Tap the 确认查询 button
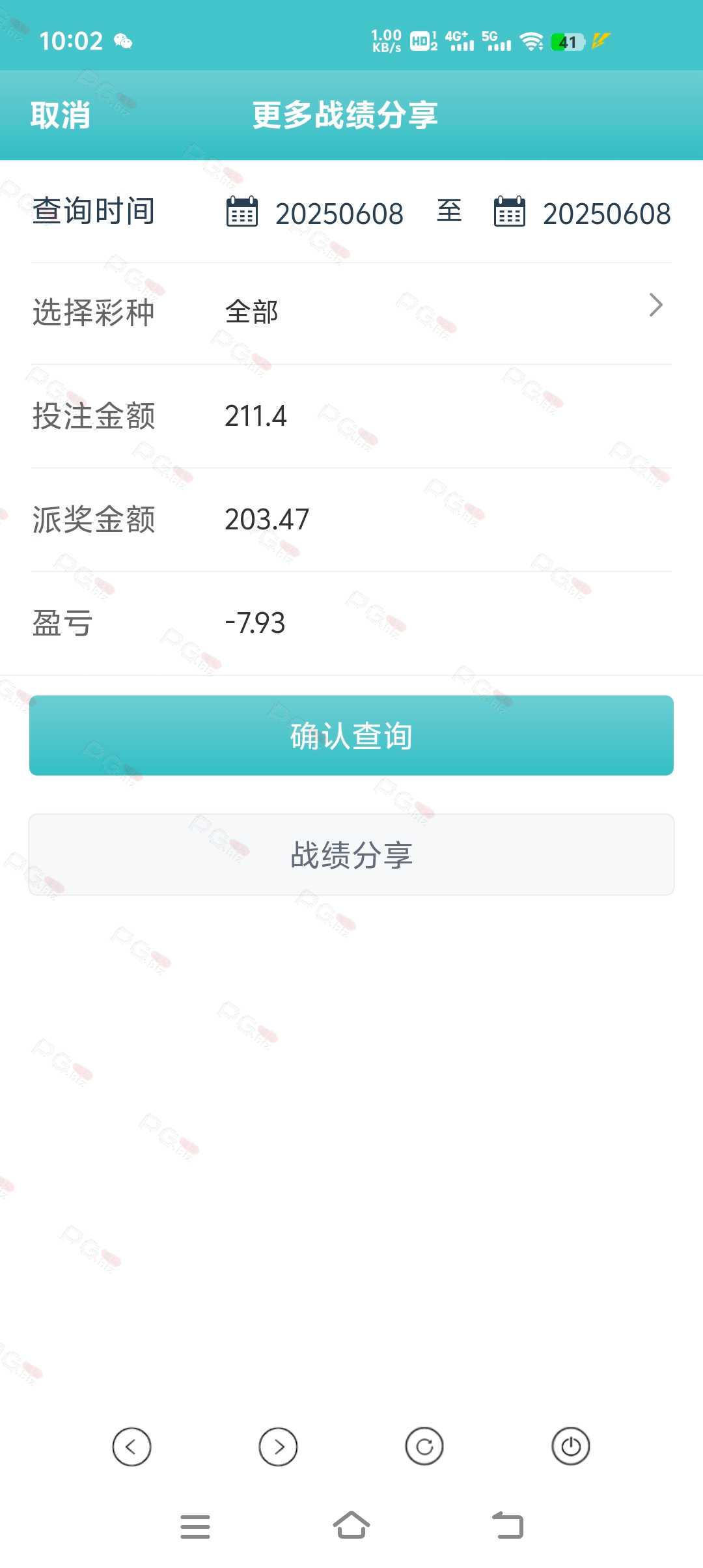Image resolution: width=703 pixels, height=1568 pixels. point(351,735)
